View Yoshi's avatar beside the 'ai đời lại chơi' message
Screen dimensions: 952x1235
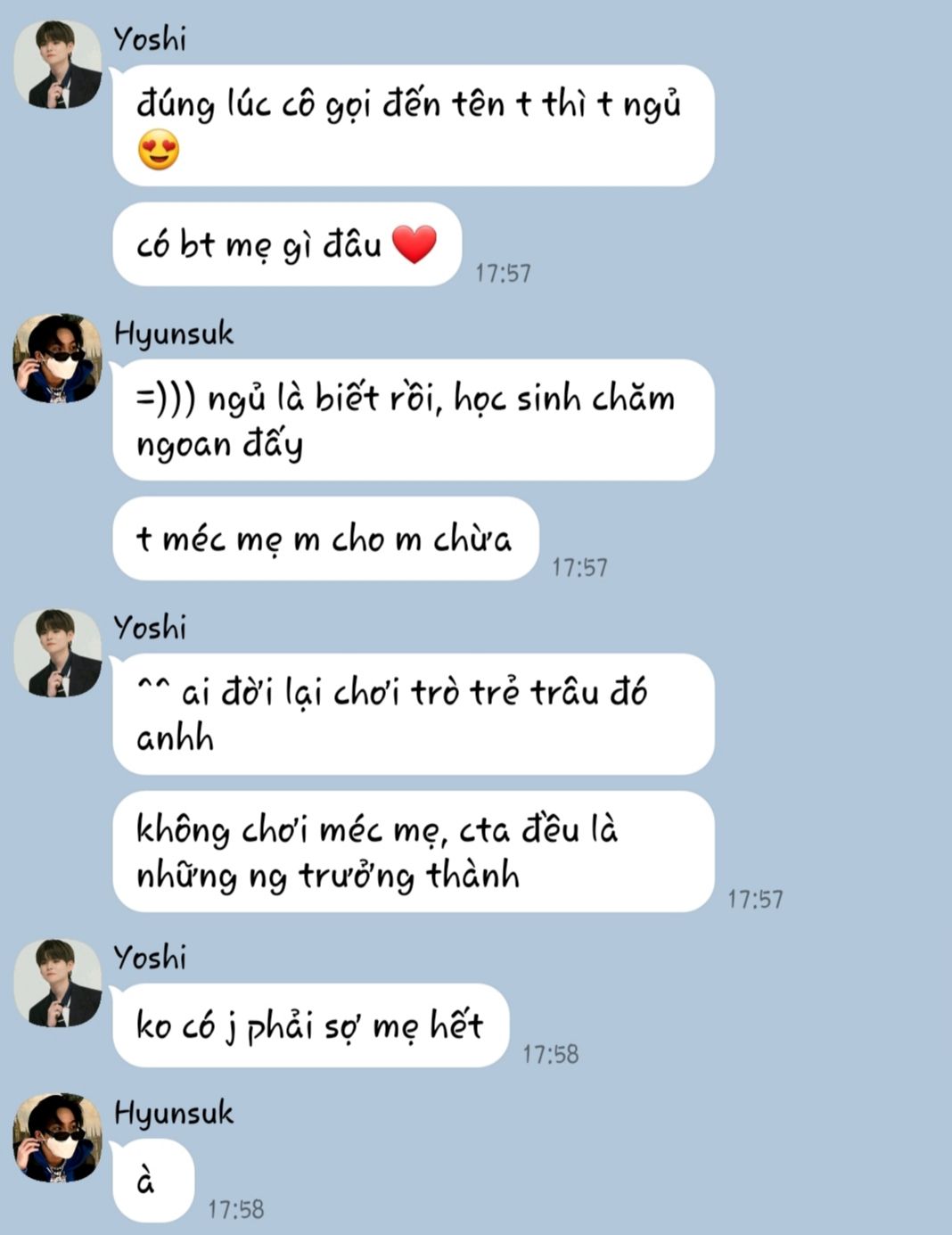pyautogui.click(x=58, y=653)
